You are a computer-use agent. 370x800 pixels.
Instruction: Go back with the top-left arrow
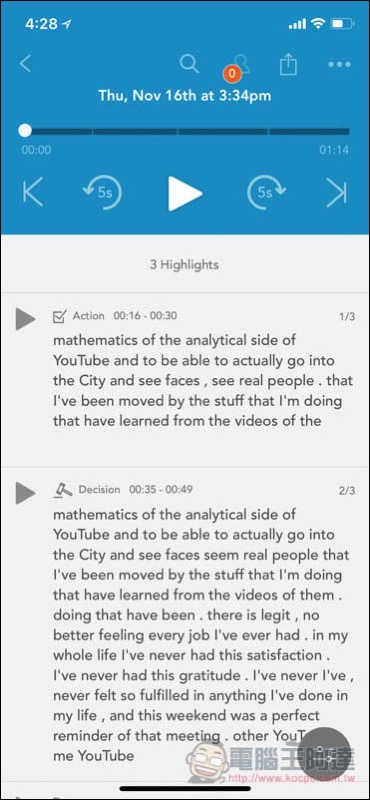[x=25, y=64]
